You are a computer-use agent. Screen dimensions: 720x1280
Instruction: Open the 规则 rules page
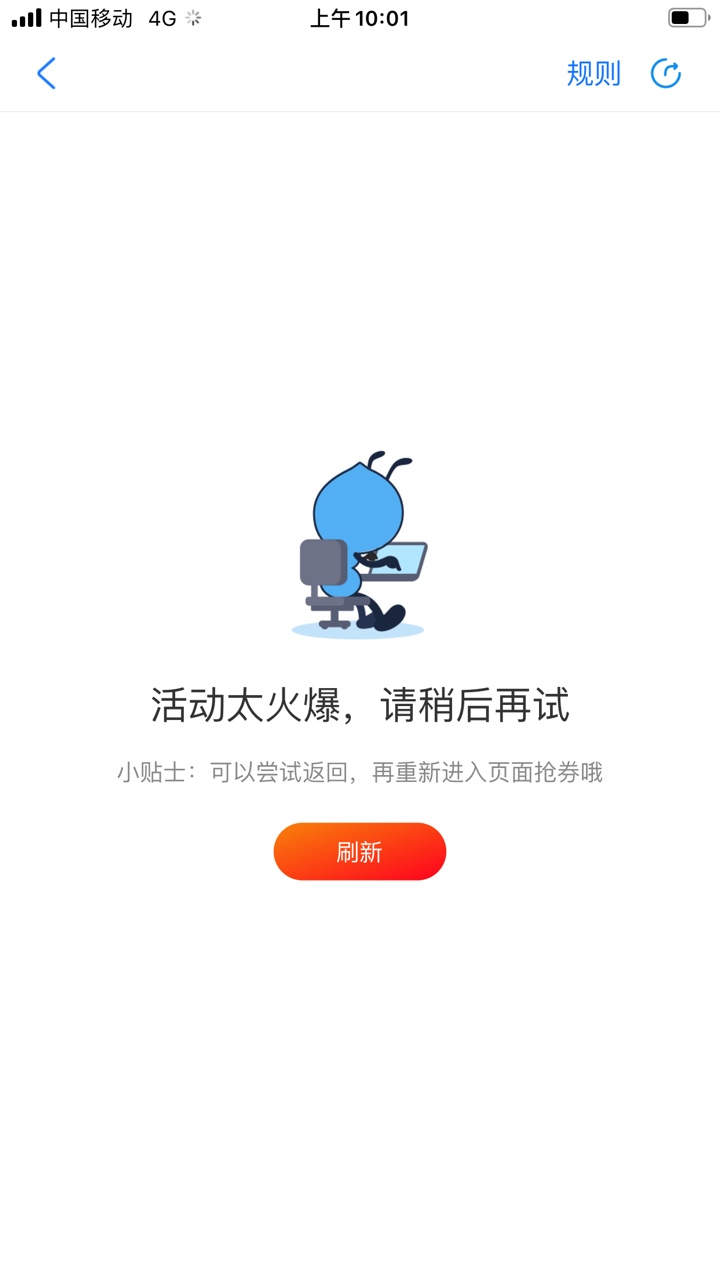[x=593, y=73]
